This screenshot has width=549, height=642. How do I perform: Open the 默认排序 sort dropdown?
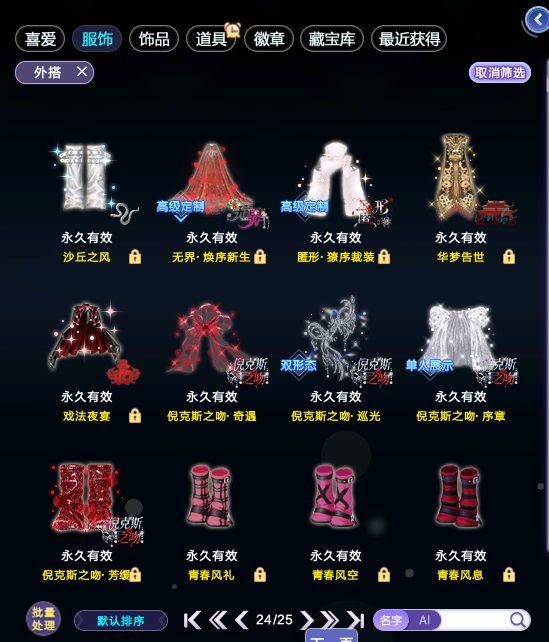click(121, 621)
